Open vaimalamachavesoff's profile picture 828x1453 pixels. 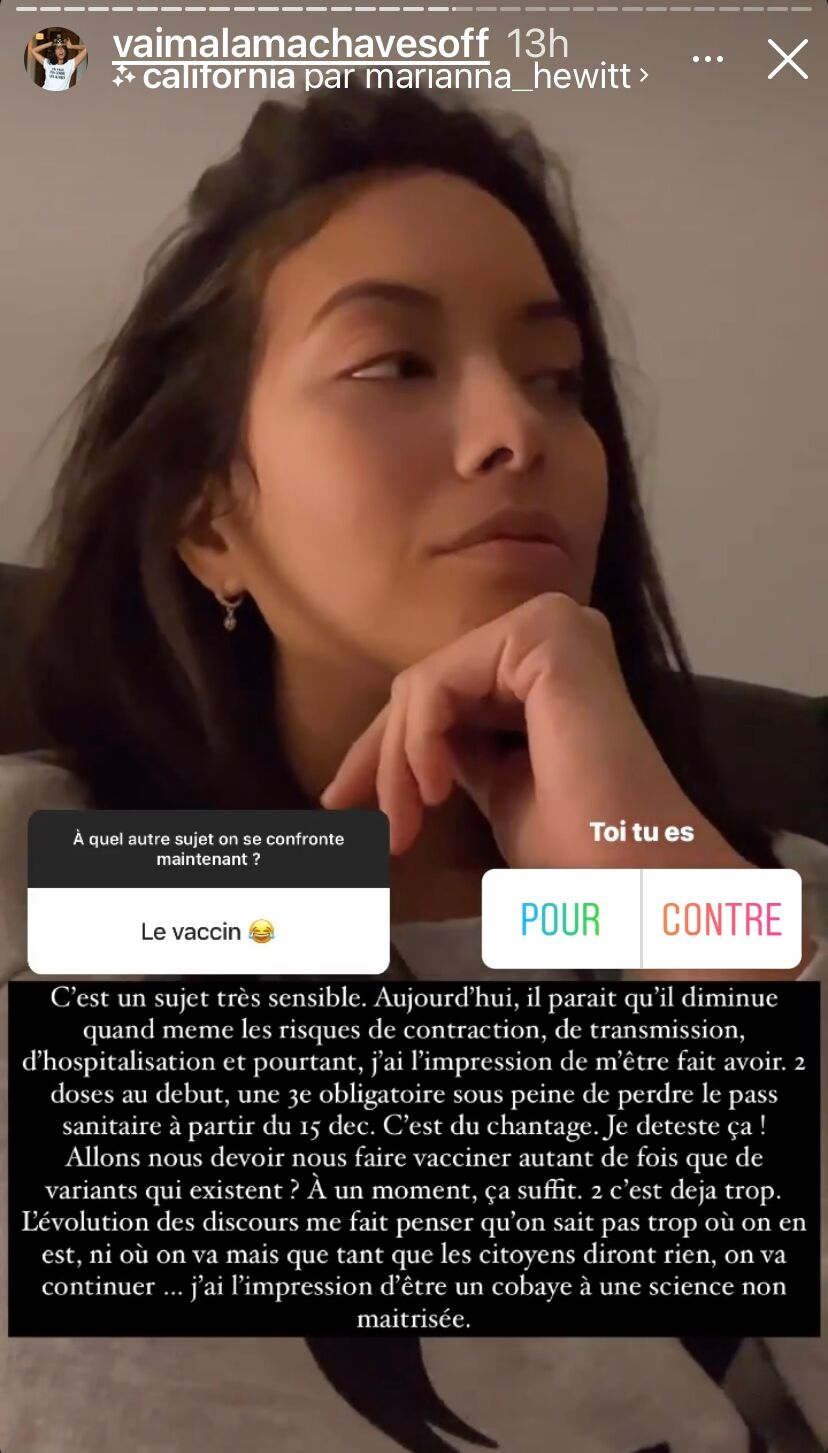[x=56, y=59]
